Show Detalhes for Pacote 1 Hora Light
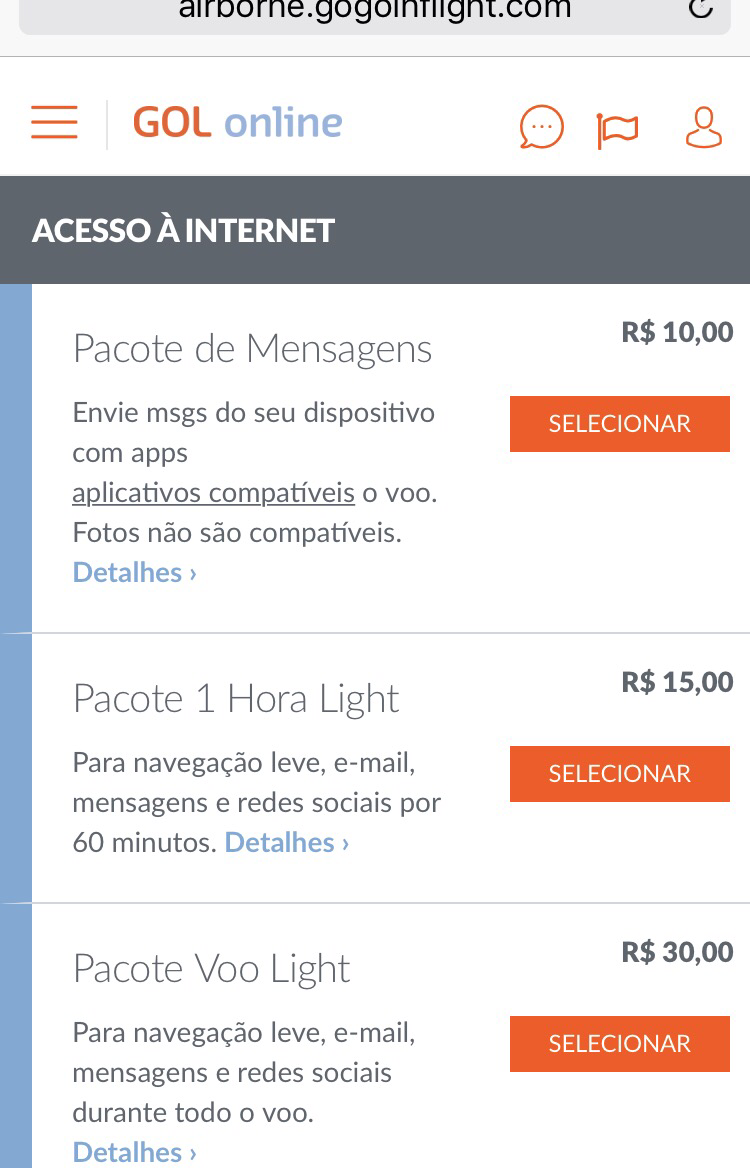750x1168 pixels. coord(286,843)
